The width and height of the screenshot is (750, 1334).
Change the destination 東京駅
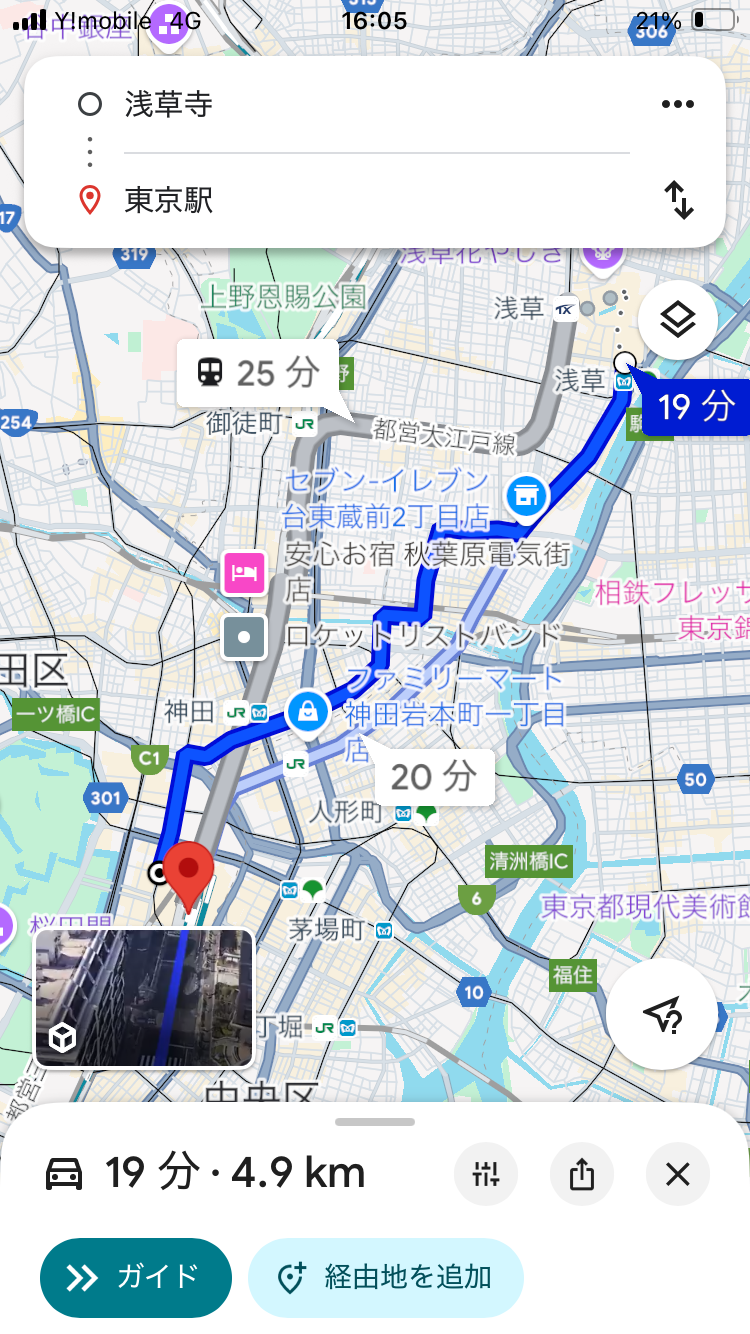click(x=370, y=200)
